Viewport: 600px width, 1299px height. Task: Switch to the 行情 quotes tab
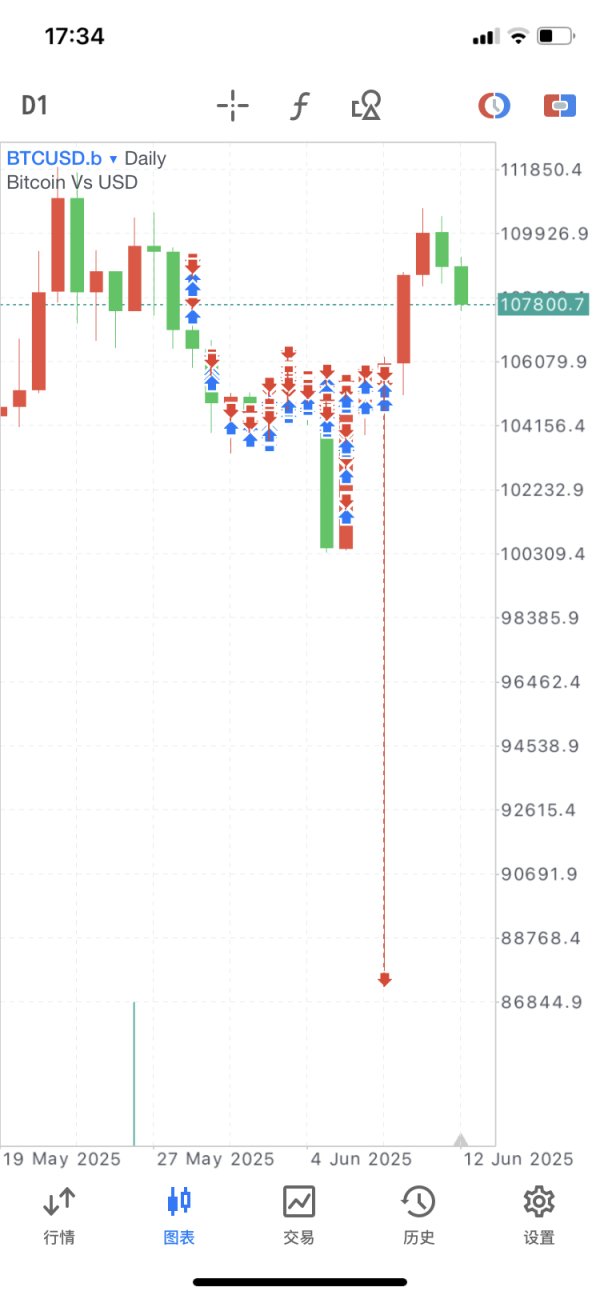point(59,1216)
